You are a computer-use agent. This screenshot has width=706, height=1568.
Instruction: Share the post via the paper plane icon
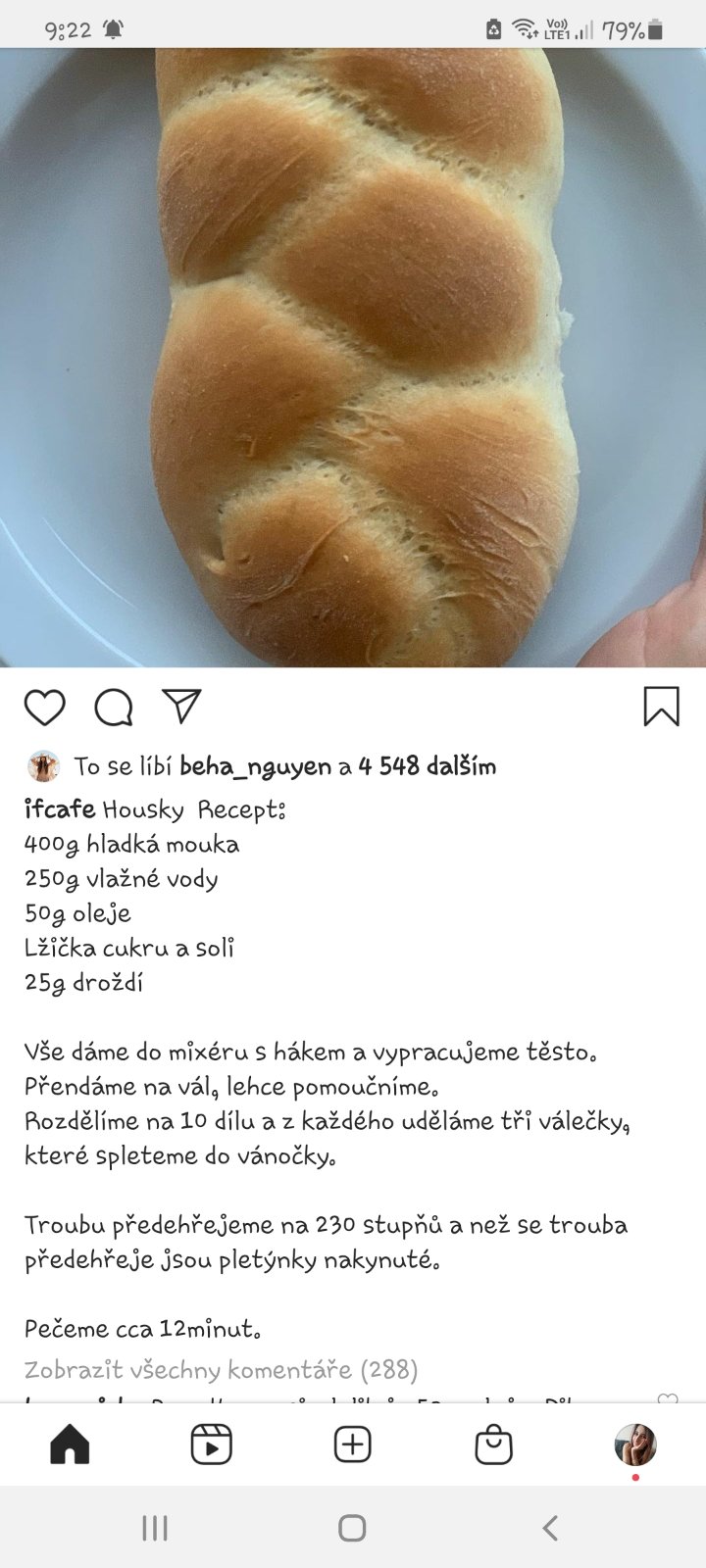click(x=182, y=706)
